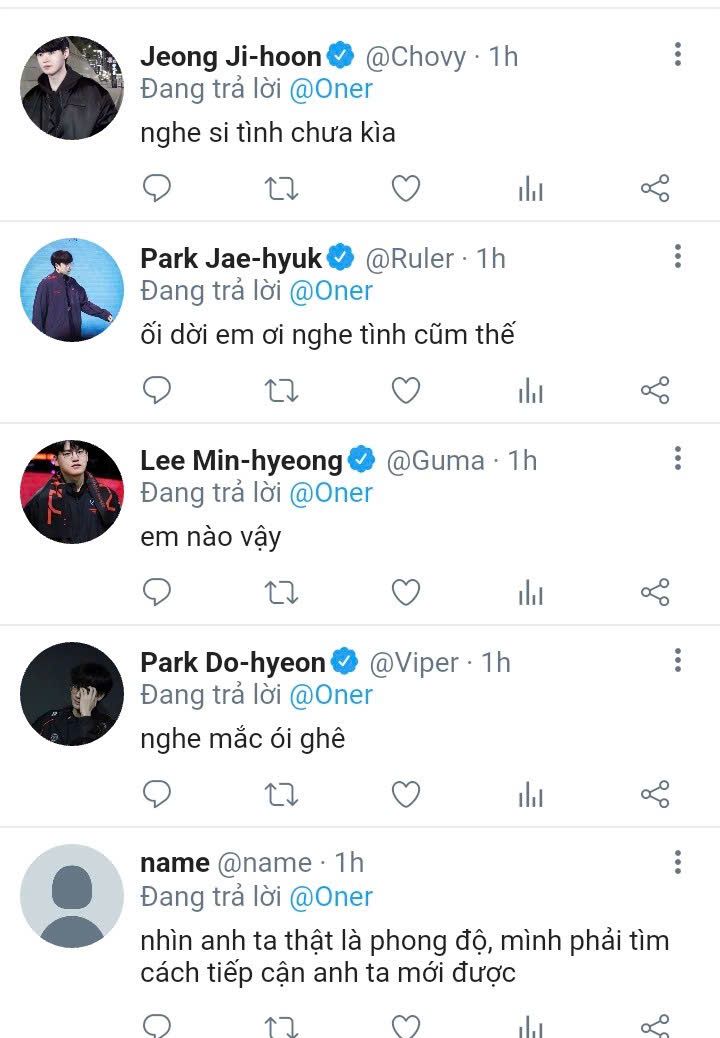Reply to Lee Min-hyeong's tweet
720x1038 pixels.
pos(157,592)
